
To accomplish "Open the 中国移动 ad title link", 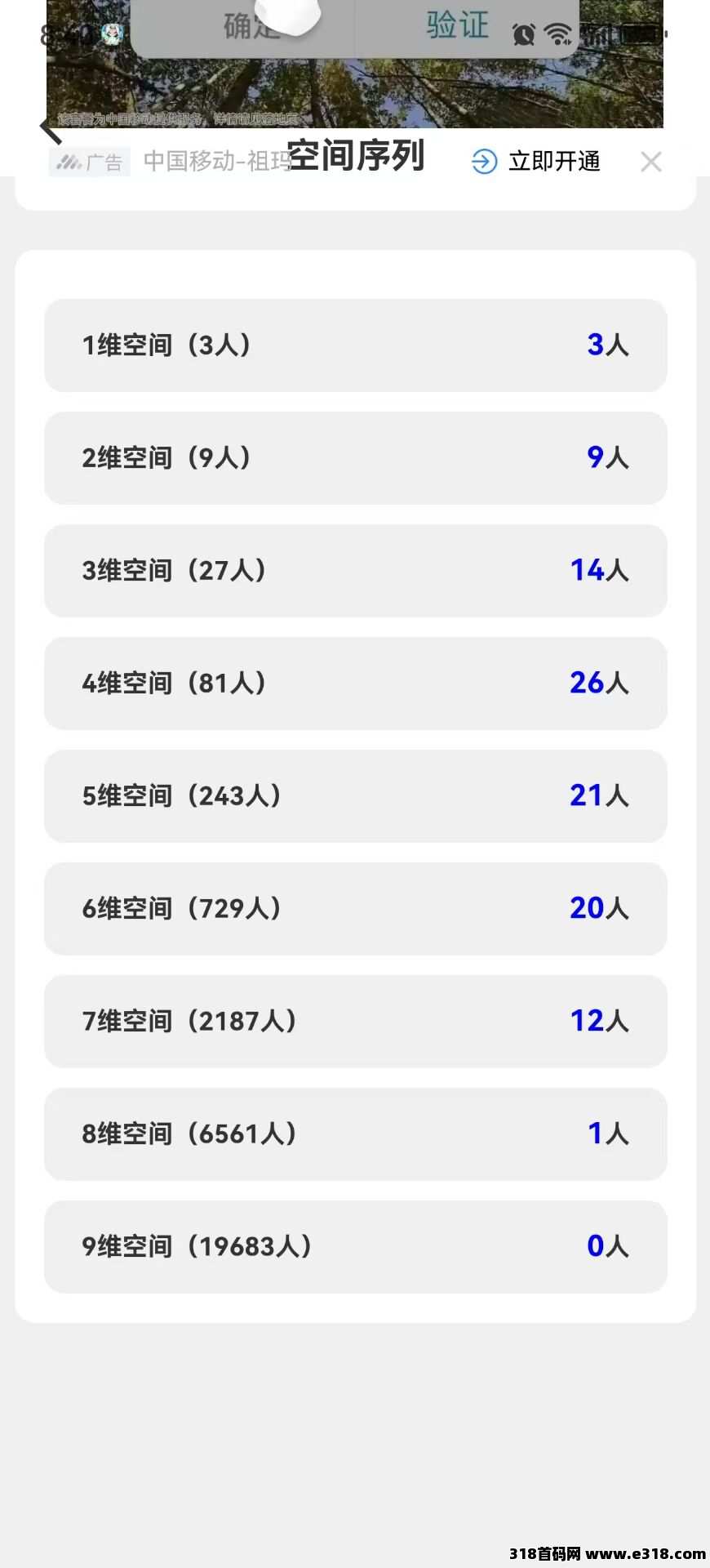I will tap(217, 162).
